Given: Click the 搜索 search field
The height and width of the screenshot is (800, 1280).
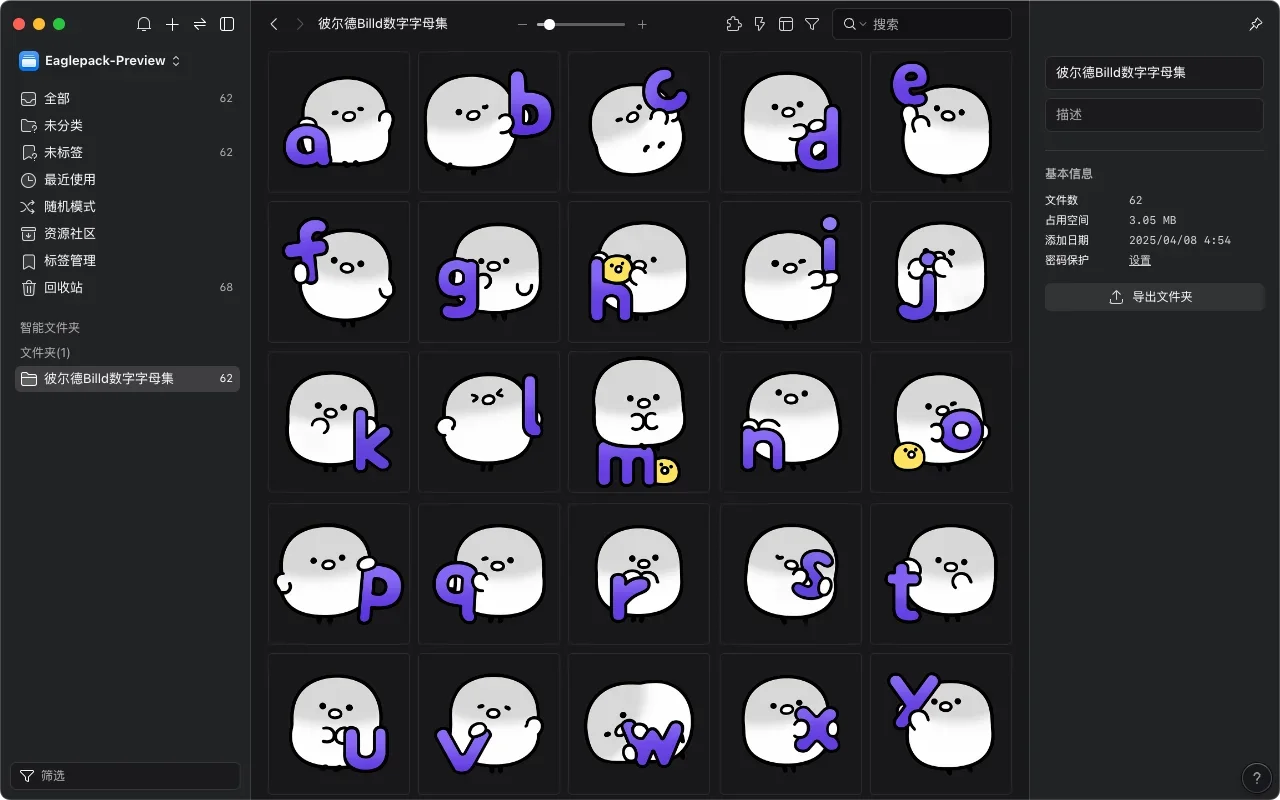Looking at the screenshot, I should (935, 24).
